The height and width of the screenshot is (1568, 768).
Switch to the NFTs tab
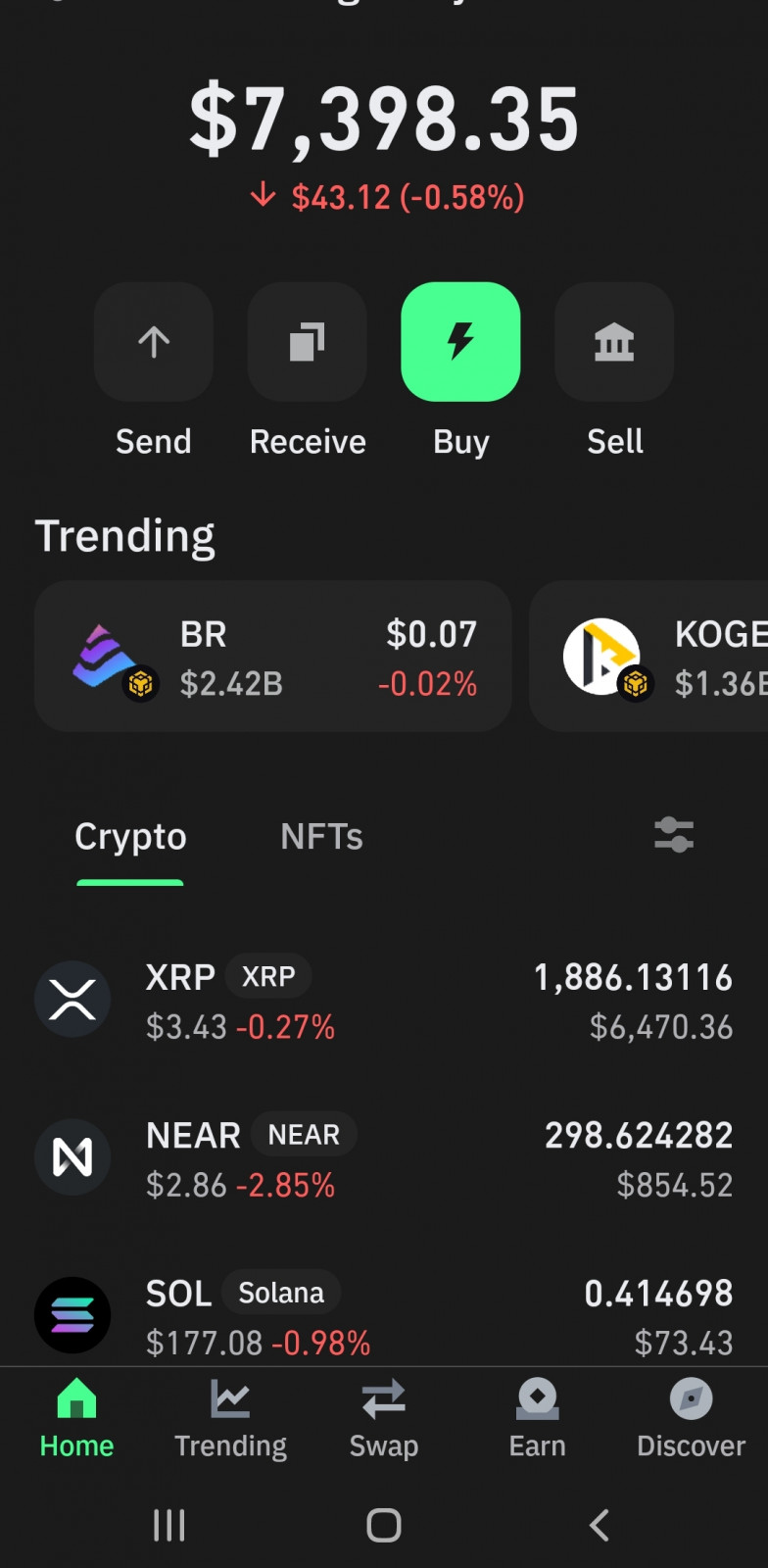(321, 837)
